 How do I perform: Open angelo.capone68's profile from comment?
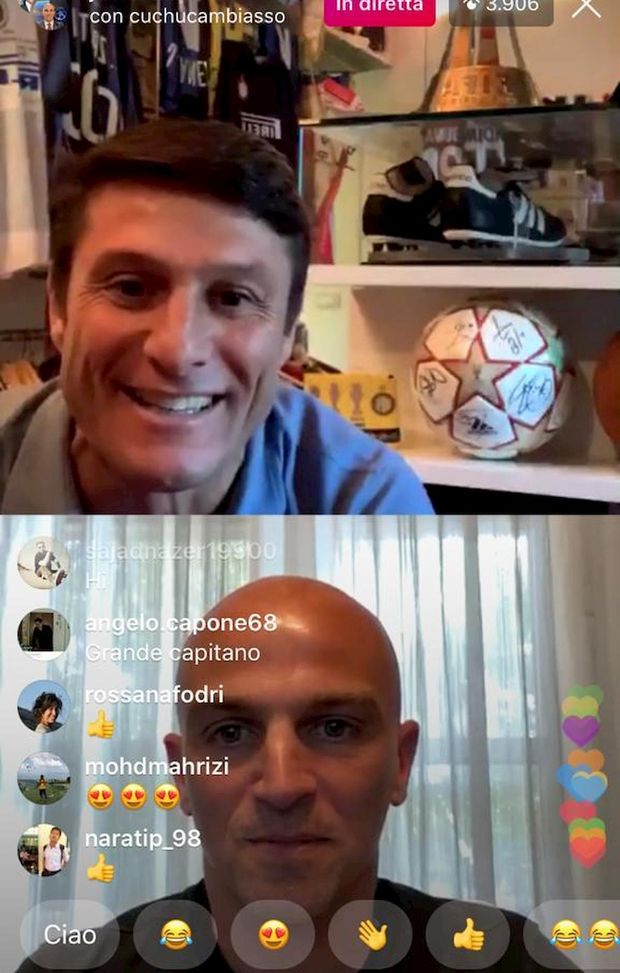pos(43,633)
